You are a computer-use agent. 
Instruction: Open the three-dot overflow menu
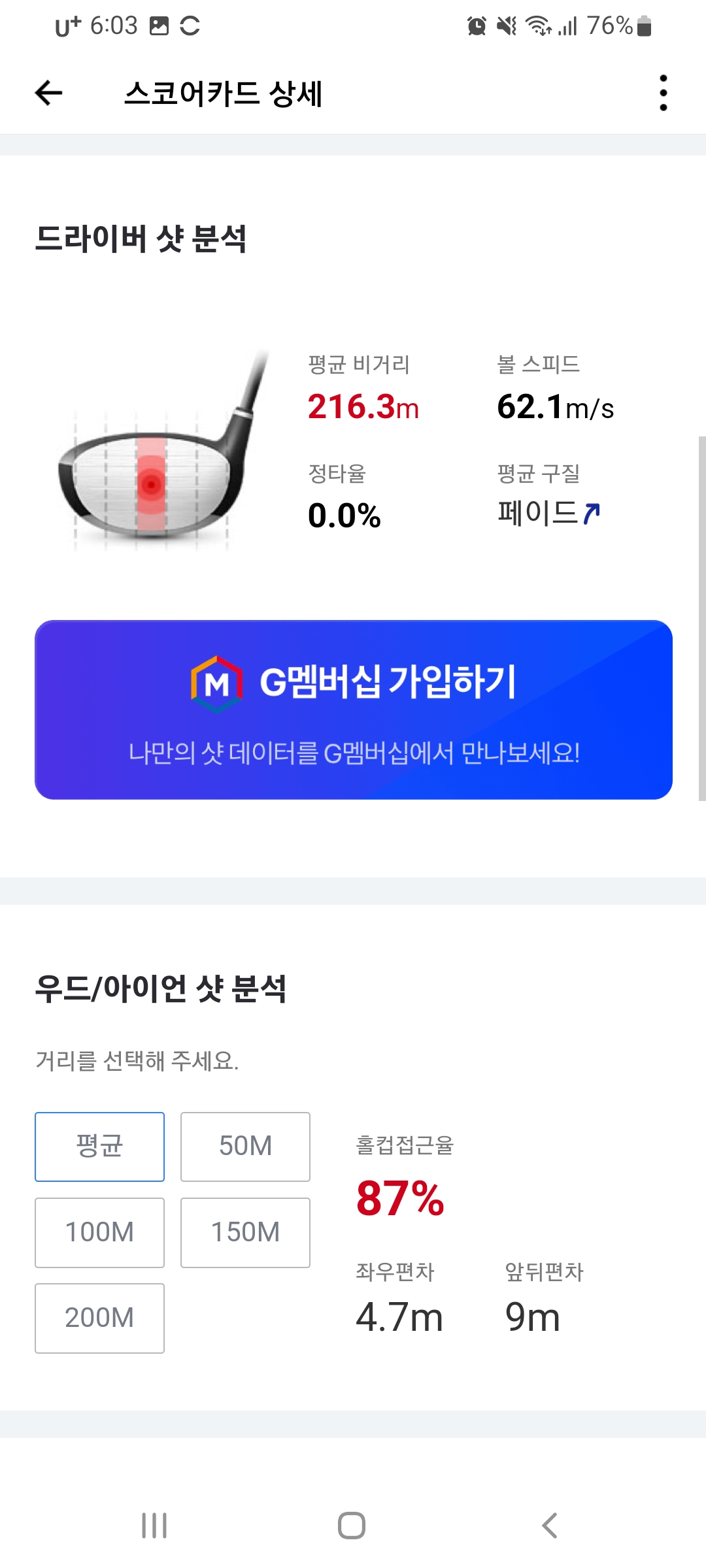(664, 93)
